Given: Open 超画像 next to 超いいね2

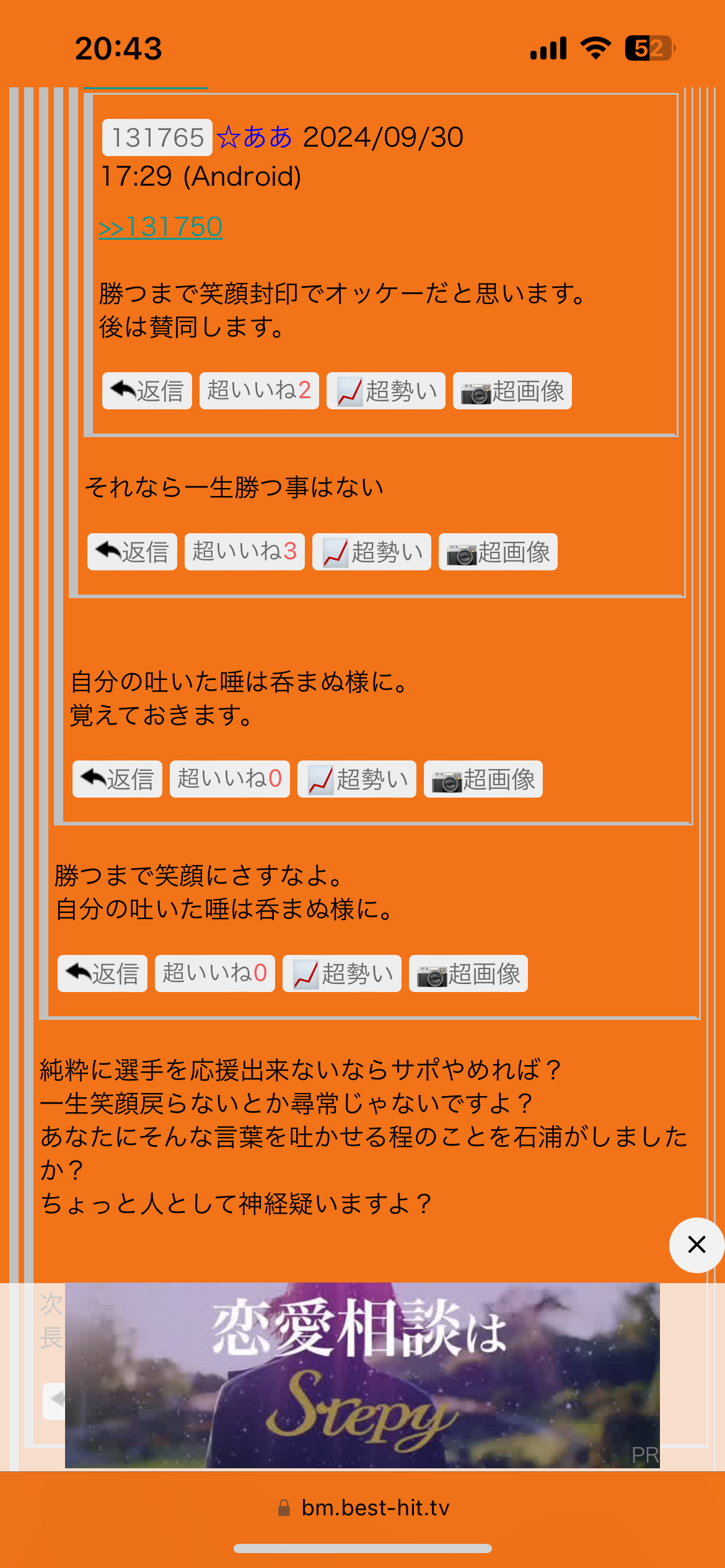Looking at the screenshot, I should (x=512, y=391).
